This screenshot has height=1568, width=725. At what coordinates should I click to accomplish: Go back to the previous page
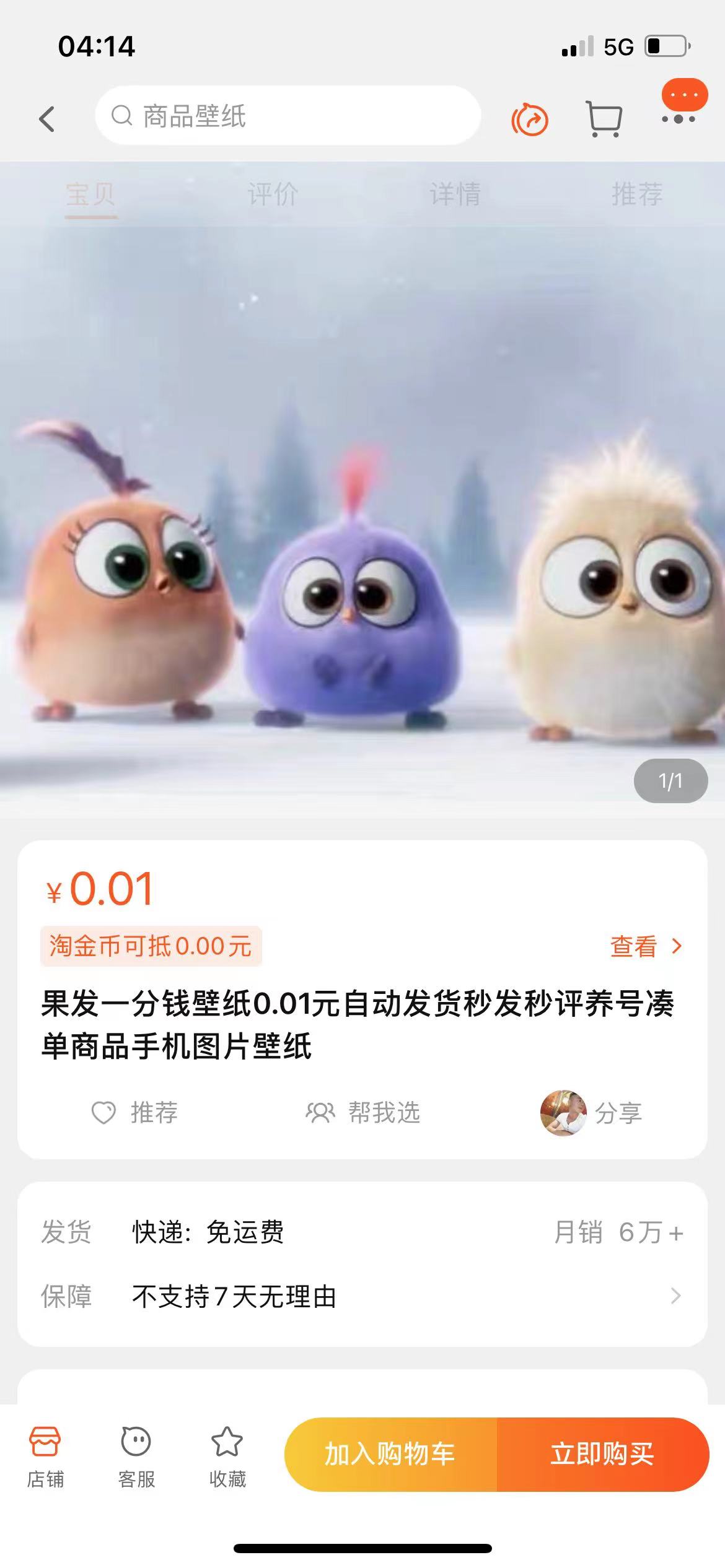pyautogui.click(x=47, y=118)
